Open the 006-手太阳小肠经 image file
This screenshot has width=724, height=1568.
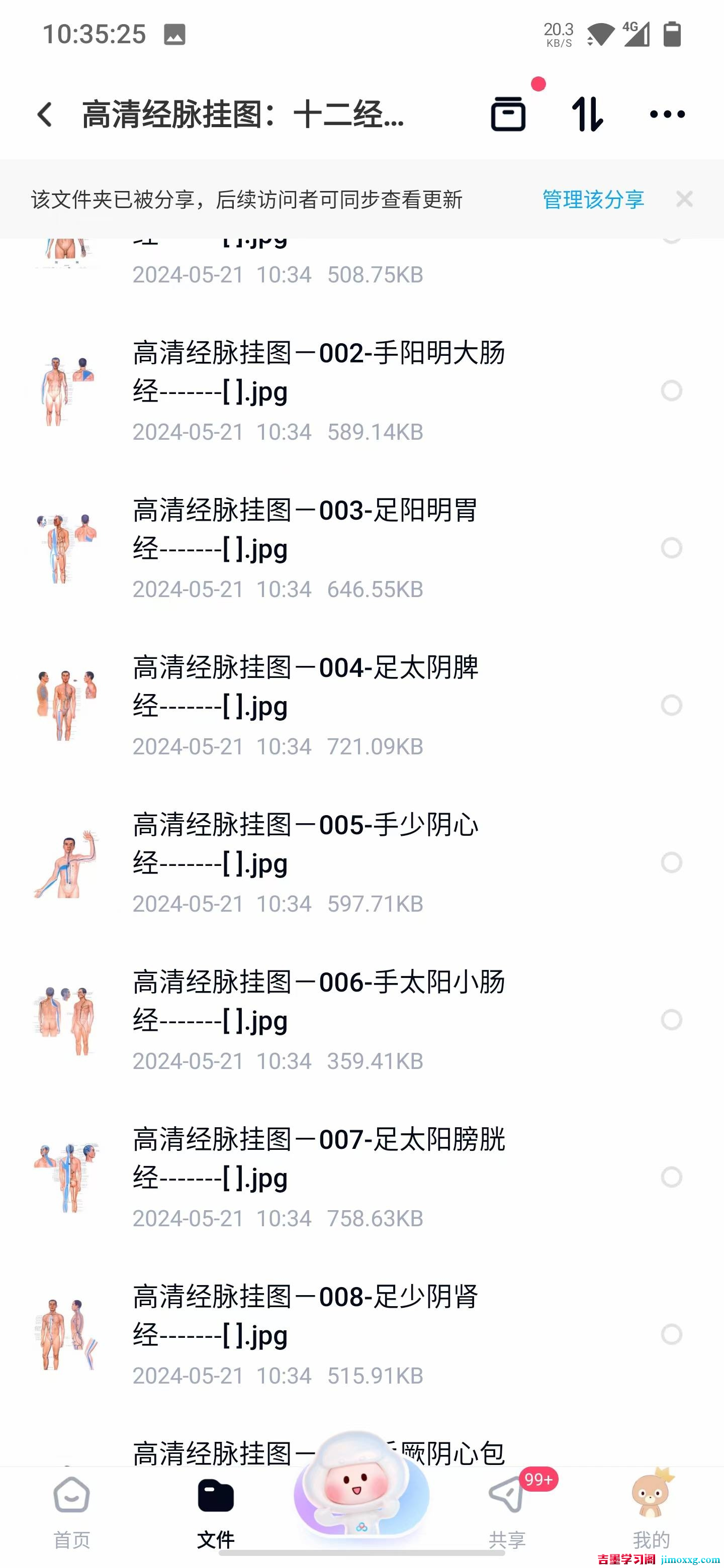[319, 1001]
